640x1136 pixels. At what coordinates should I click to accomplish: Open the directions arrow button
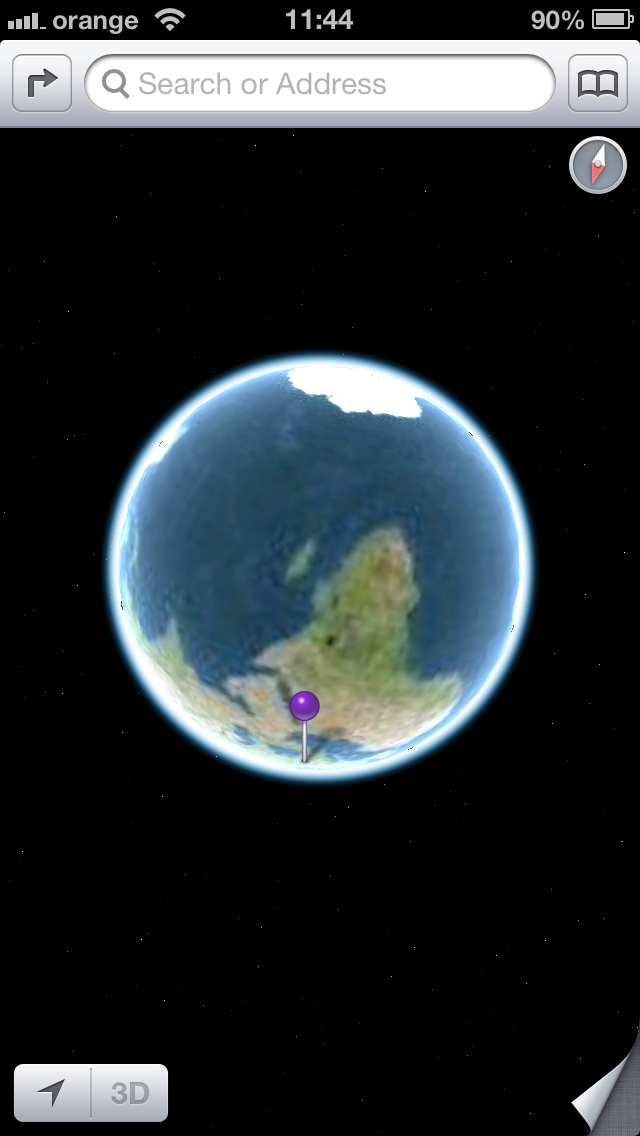tap(42, 83)
